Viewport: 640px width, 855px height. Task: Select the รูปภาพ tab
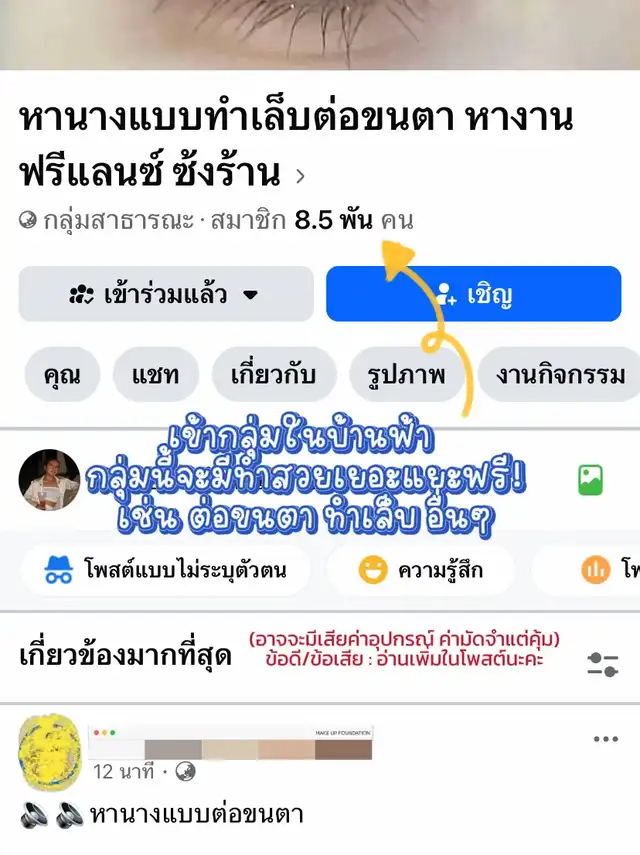(x=405, y=375)
